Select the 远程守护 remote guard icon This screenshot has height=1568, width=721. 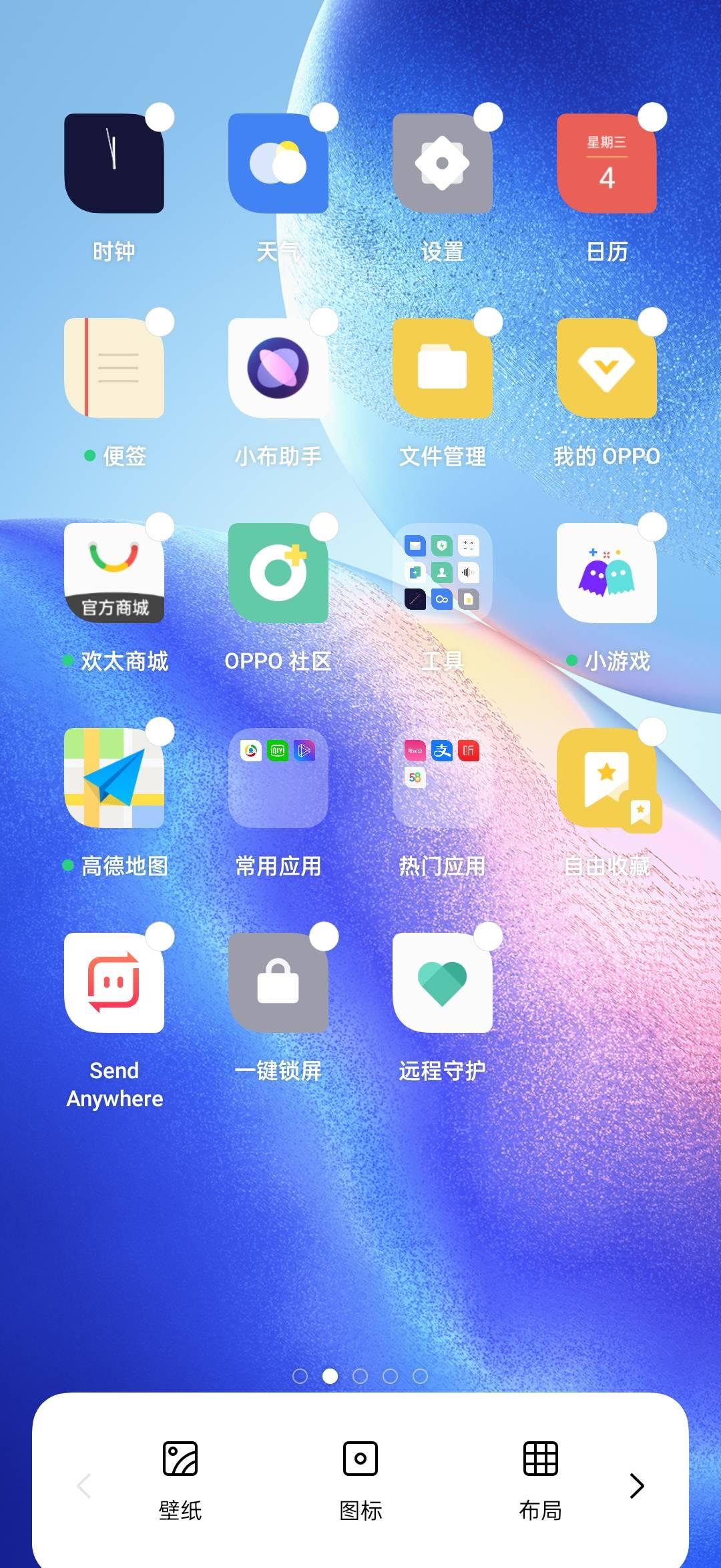pos(443,984)
